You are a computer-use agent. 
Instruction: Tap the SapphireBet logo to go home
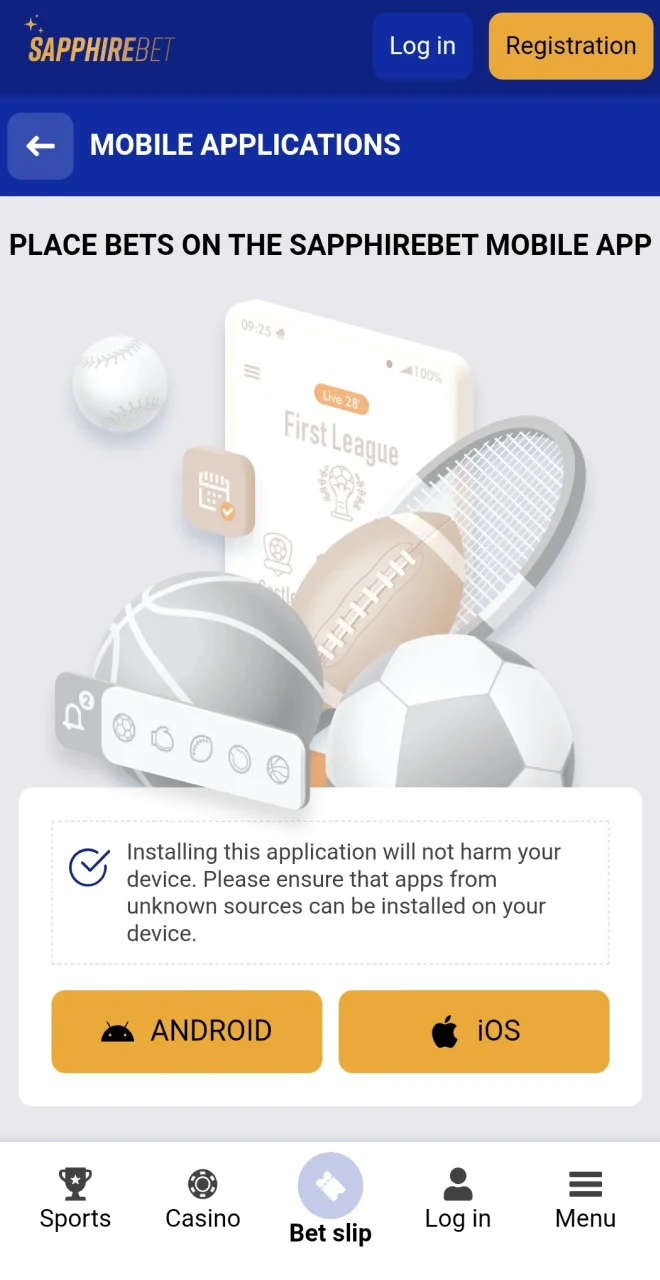[100, 42]
